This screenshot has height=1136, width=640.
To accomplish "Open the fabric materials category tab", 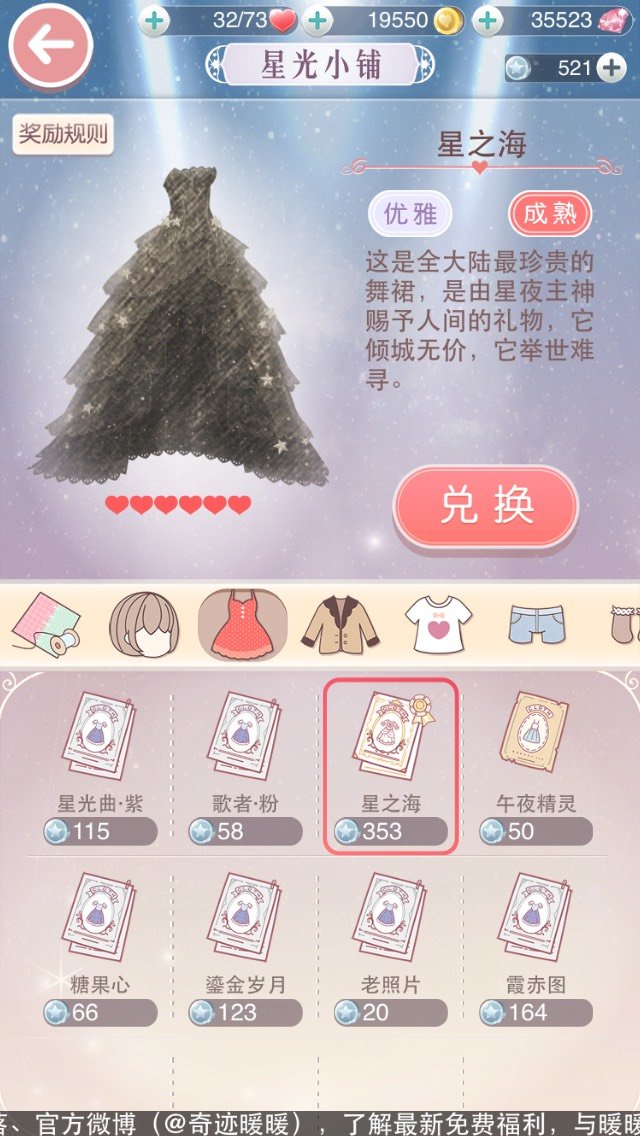I will 45,623.
